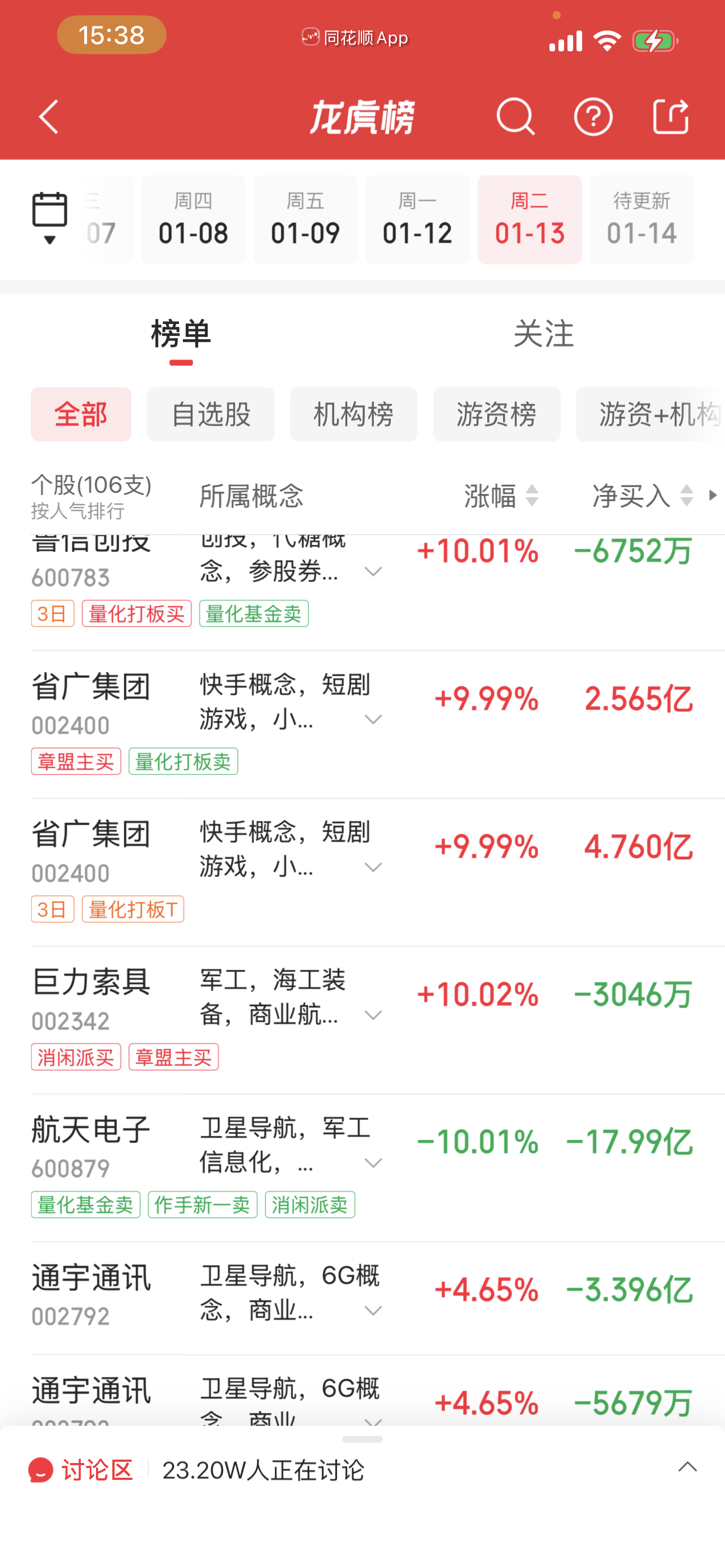This screenshot has height=1568, width=725.
Task: Toggle sort on 净买入 column
Action: coord(686,497)
